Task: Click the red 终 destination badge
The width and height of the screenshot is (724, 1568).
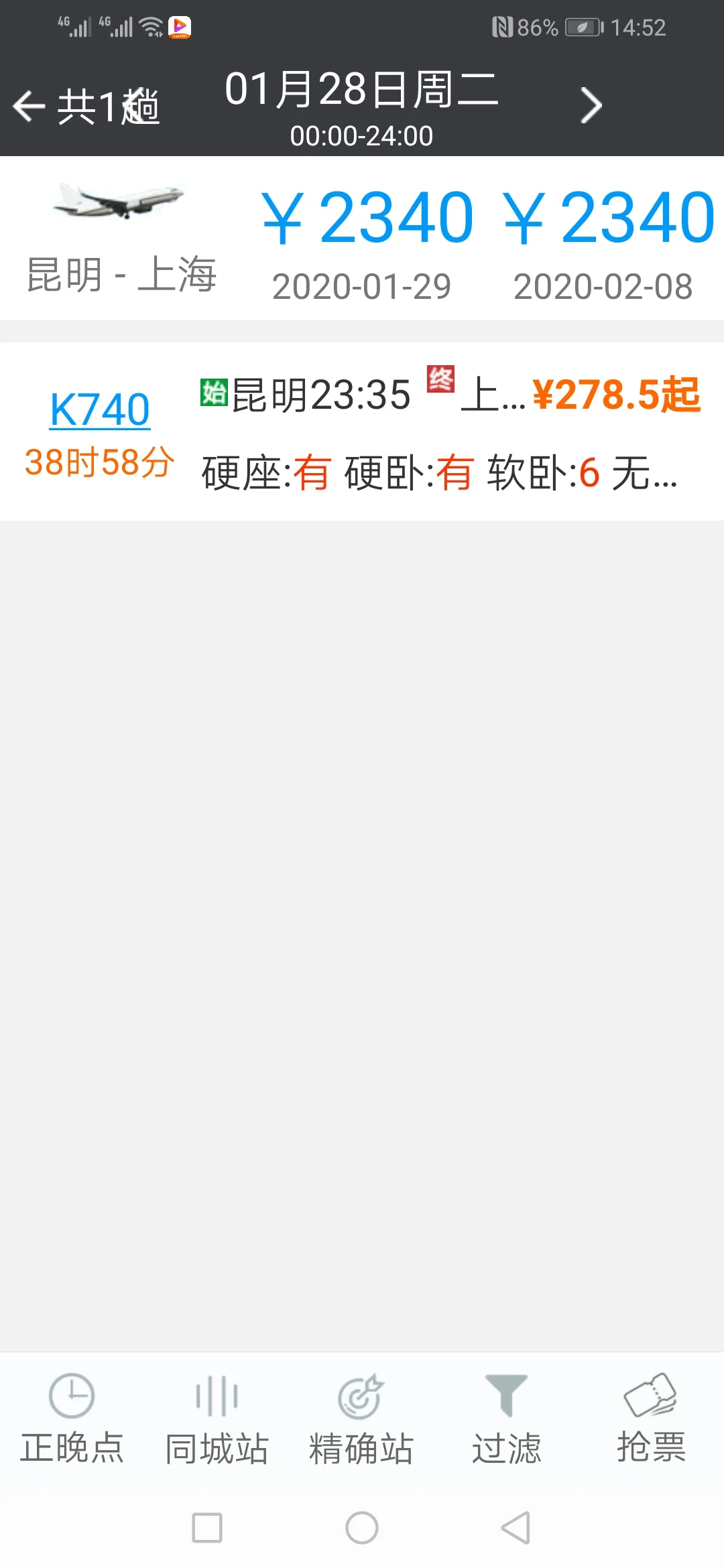Action: pos(440,383)
